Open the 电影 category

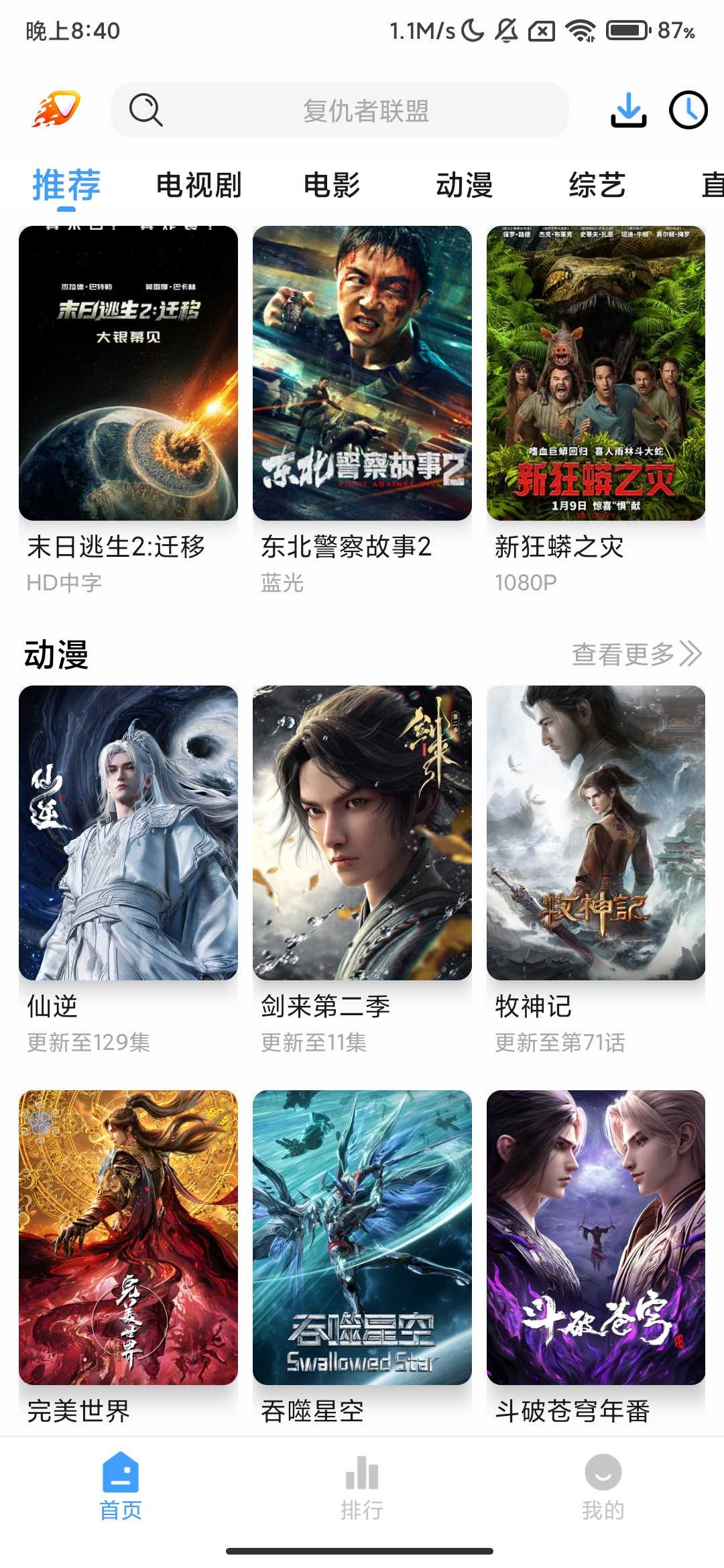331,185
